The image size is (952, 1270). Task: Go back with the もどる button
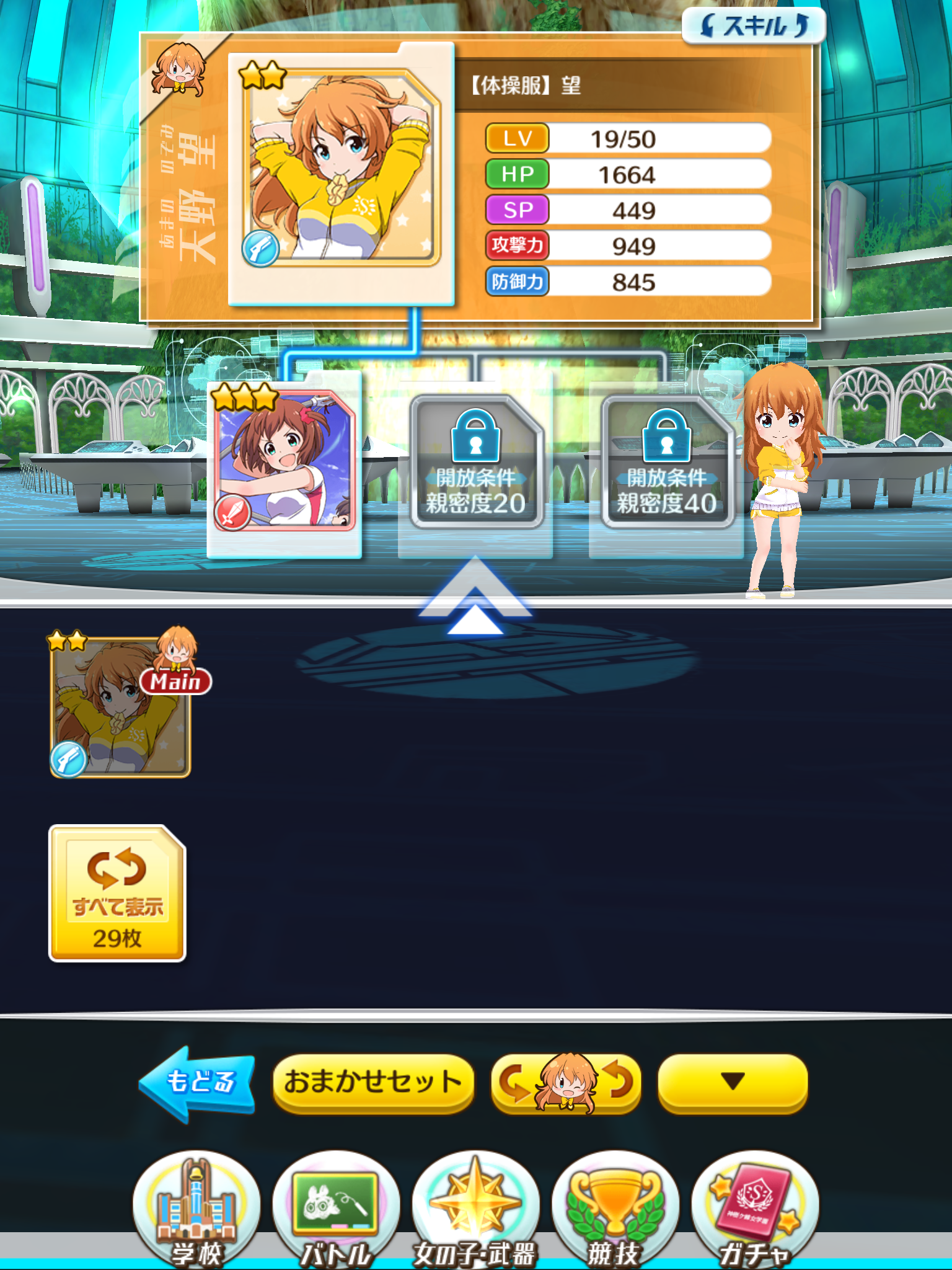[198, 1083]
